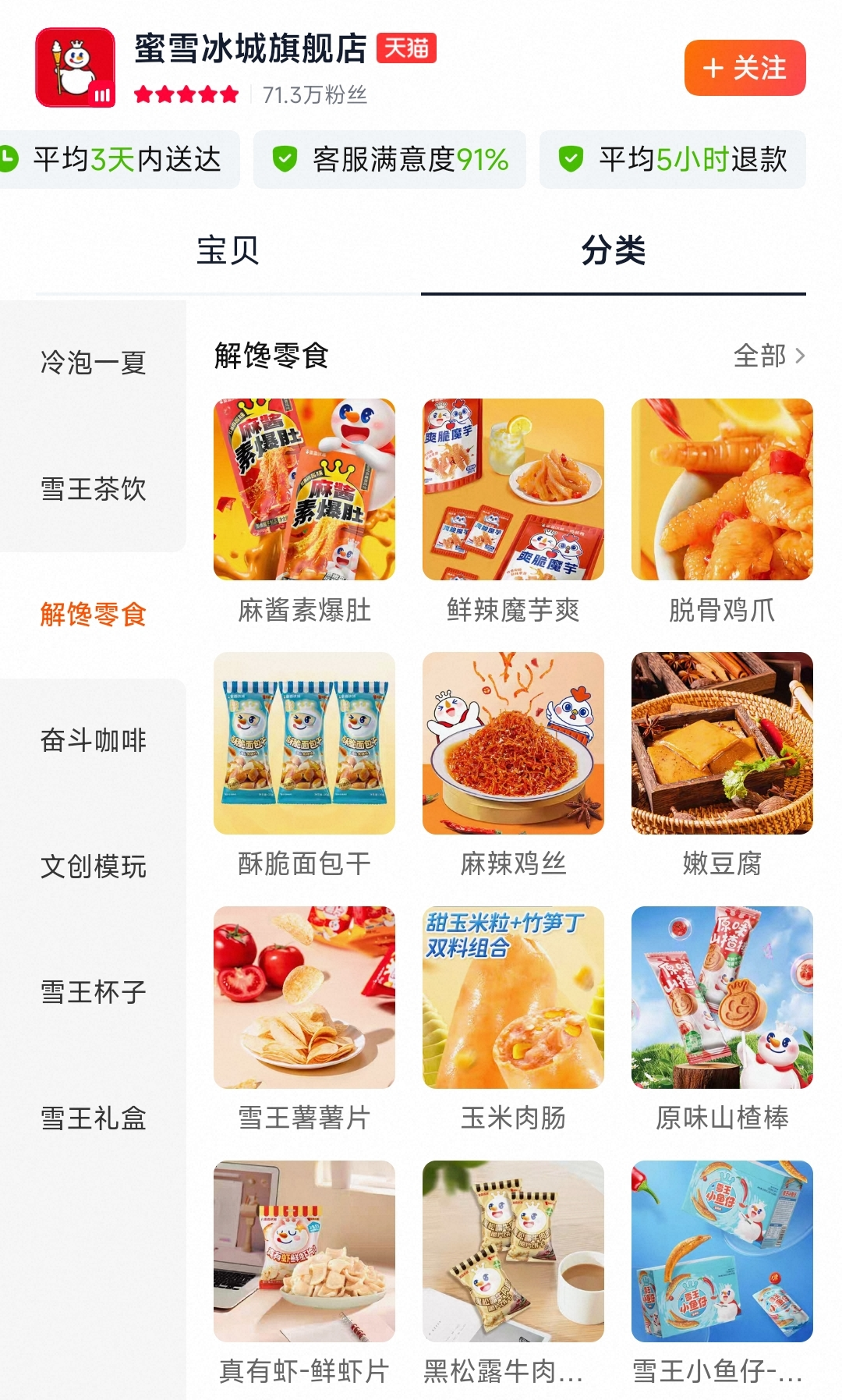Open 冷泡一夏 category
842x1400 pixels.
94,363
